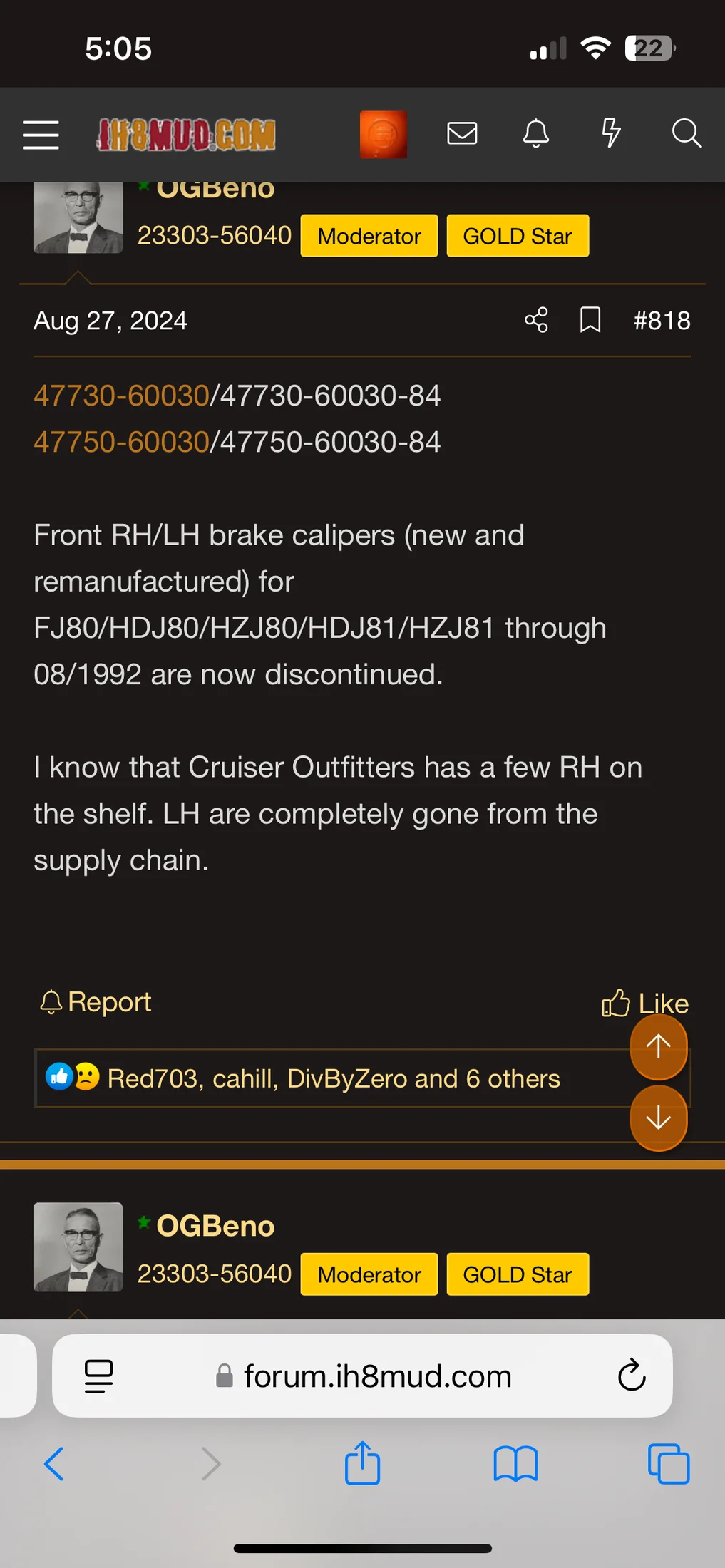Viewport: 725px width, 1568px height.
Task: Share post #818
Action: tap(536, 320)
